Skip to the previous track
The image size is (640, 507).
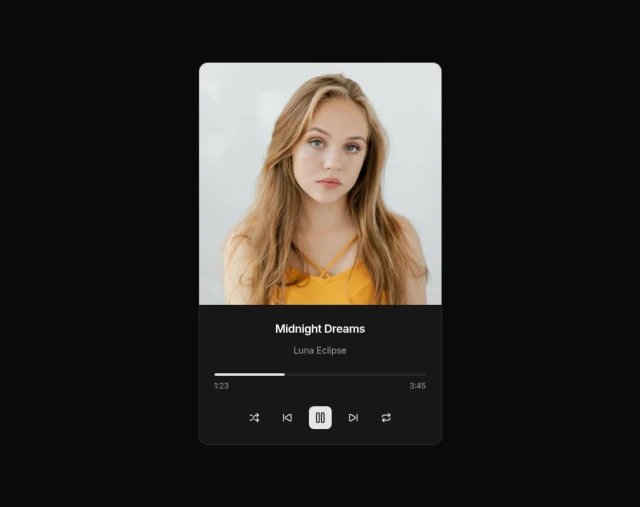[287, 418]
